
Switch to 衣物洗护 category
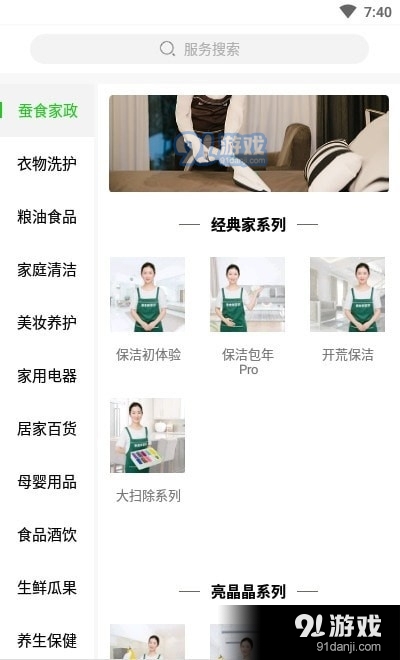click(48, 164)
